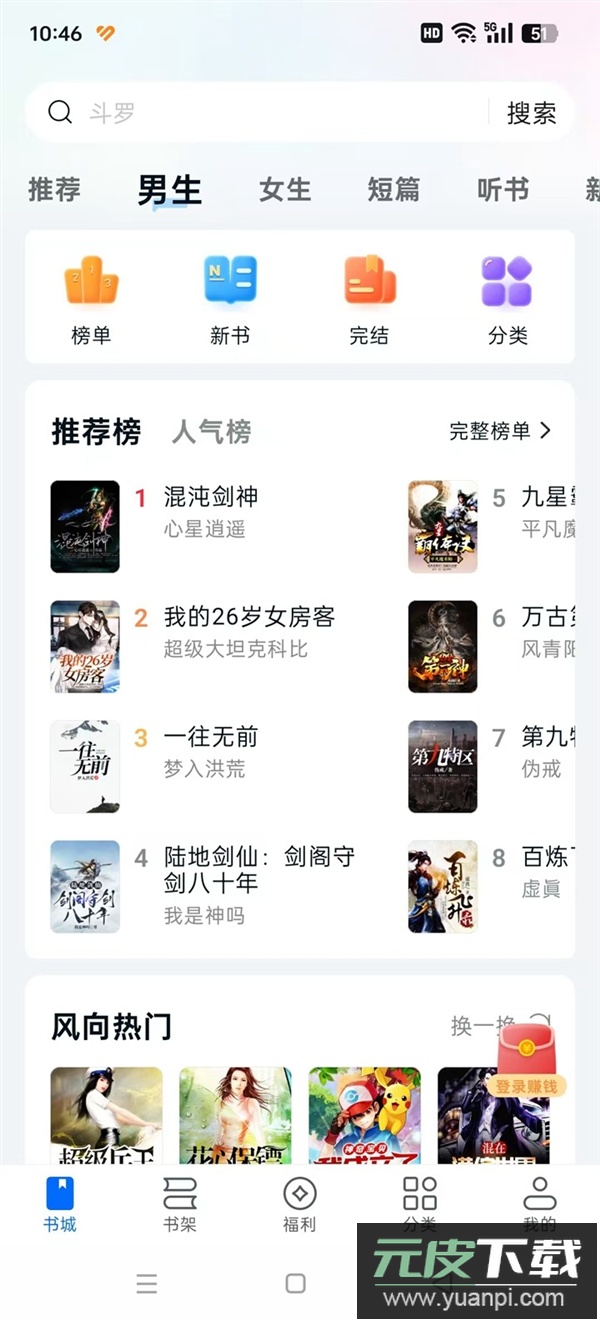Switch to the 女生 top tab
The width and height of the screenshot is (600, 1320).
pyautogui.click(x=285, y=189)
